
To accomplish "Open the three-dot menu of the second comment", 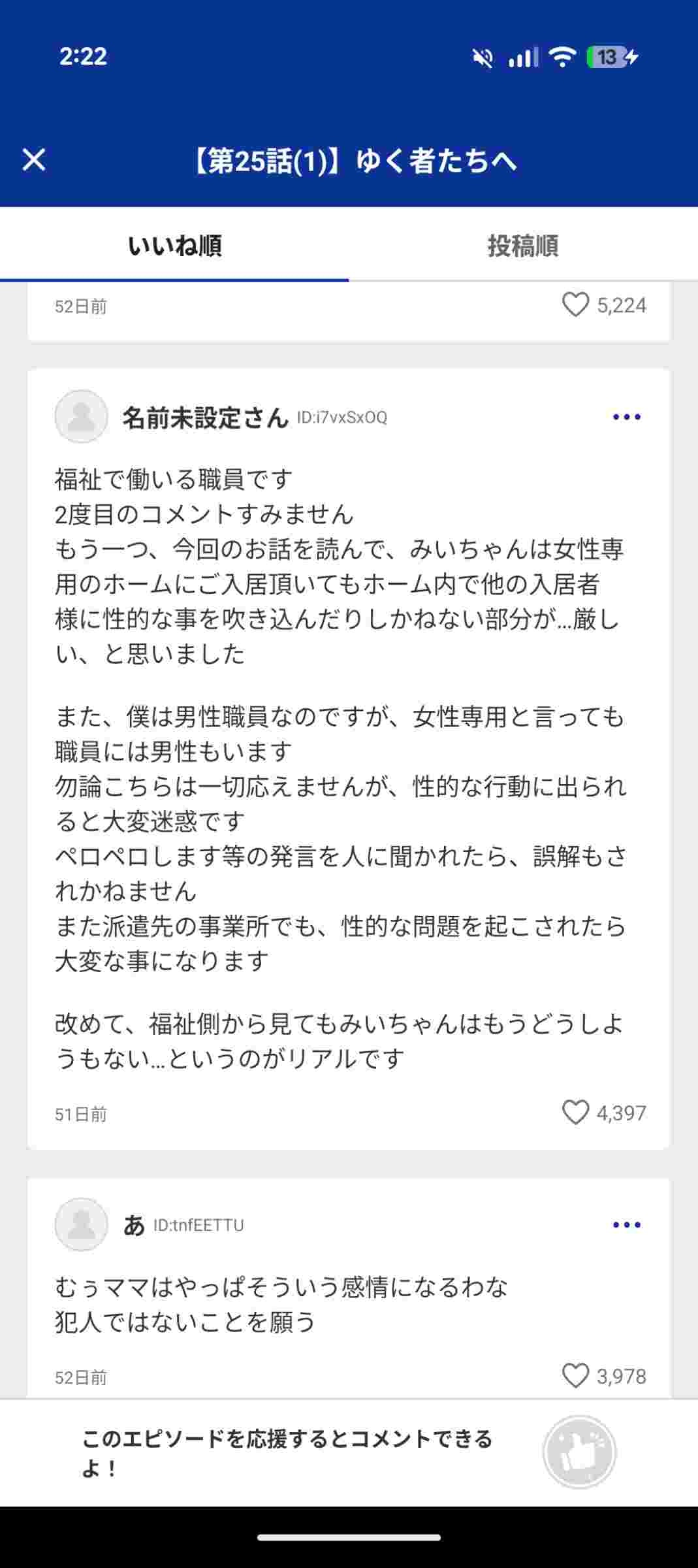I will [626, 416].
